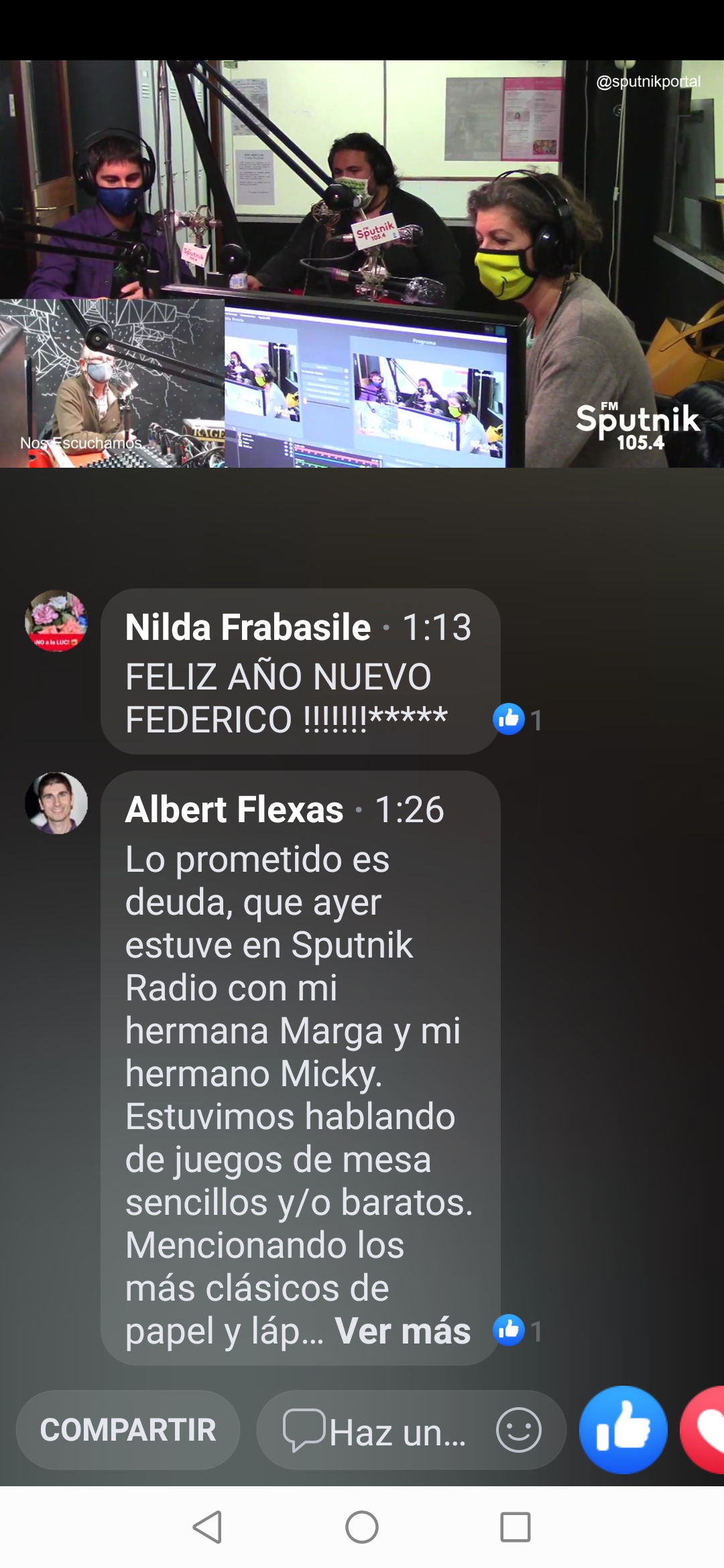View the like on Nilda Frabasile's comment
The height and width of the screenshot is (1568, 724).
coord(518,719)
